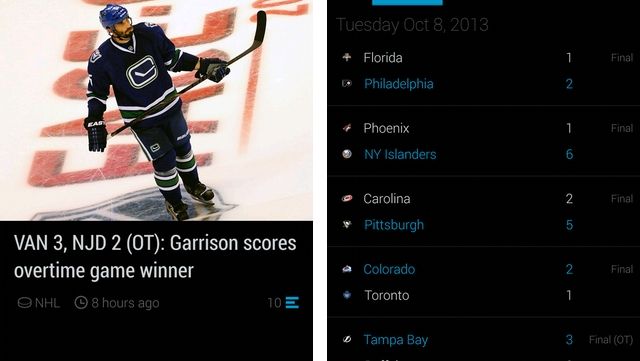Viewport: 640px width, 361px height.
Task: Open the 10 comments icon on article
Action: (283, 303)
